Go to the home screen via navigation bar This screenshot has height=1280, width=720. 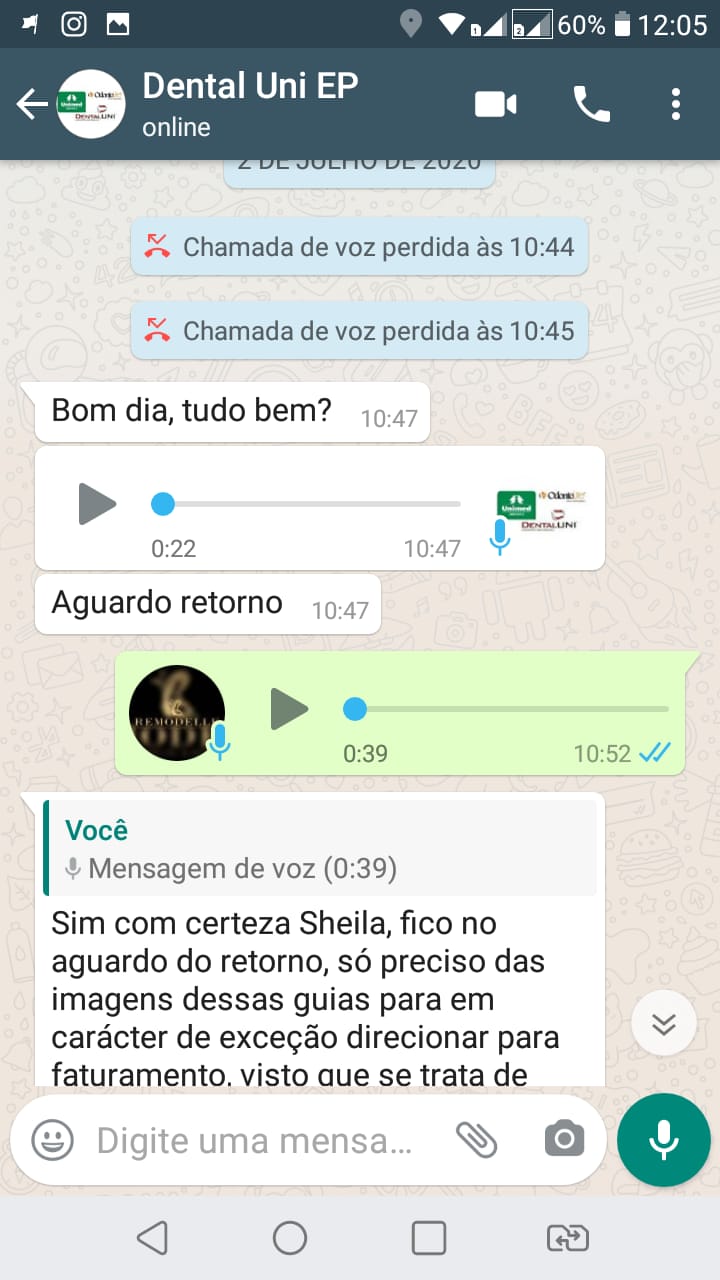click(290, 1239)
